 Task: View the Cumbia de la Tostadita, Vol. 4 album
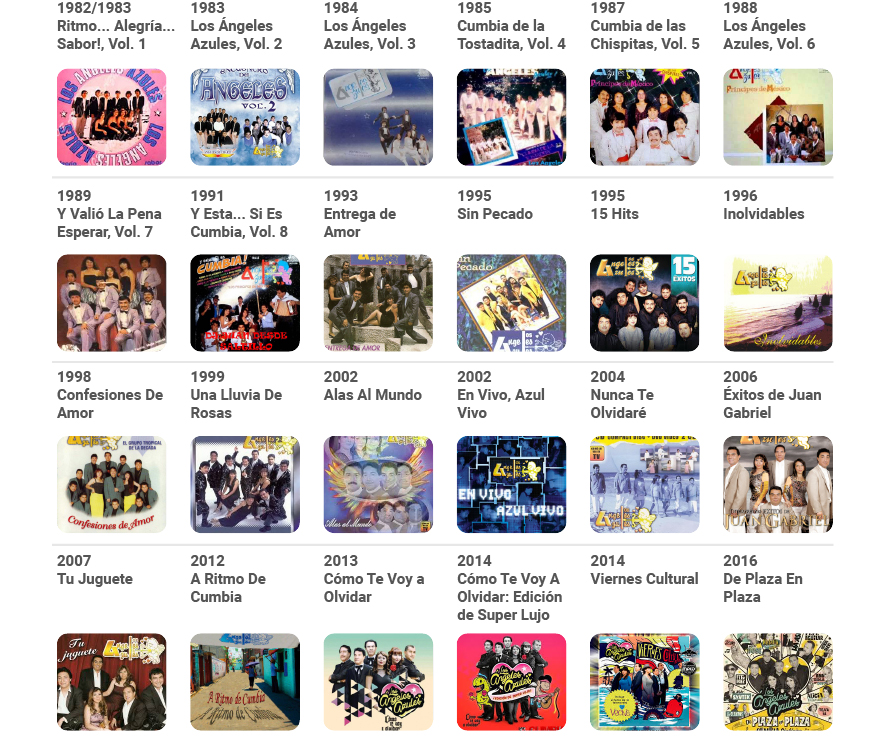click(x=511, y=117)
